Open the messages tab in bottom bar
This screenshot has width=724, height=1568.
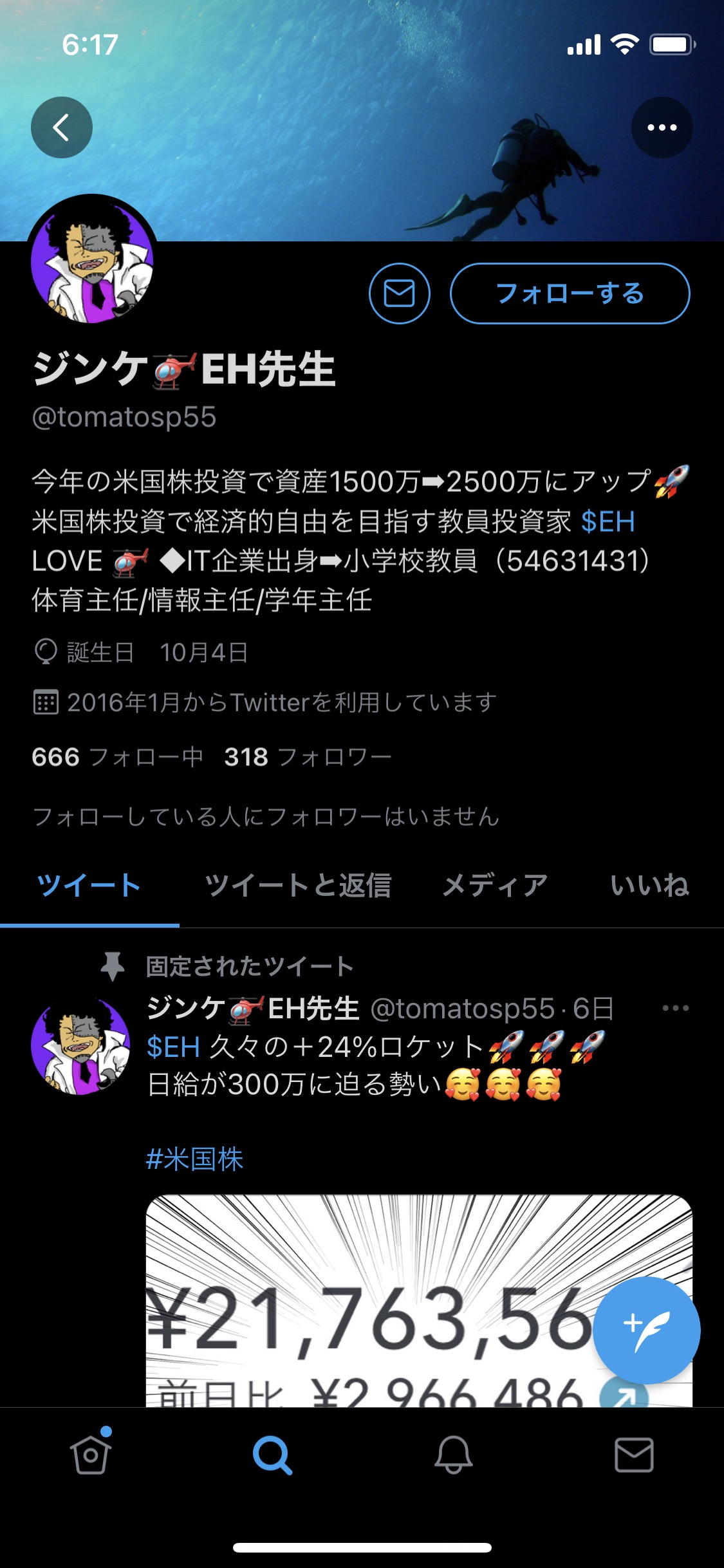click(635, 1455)
